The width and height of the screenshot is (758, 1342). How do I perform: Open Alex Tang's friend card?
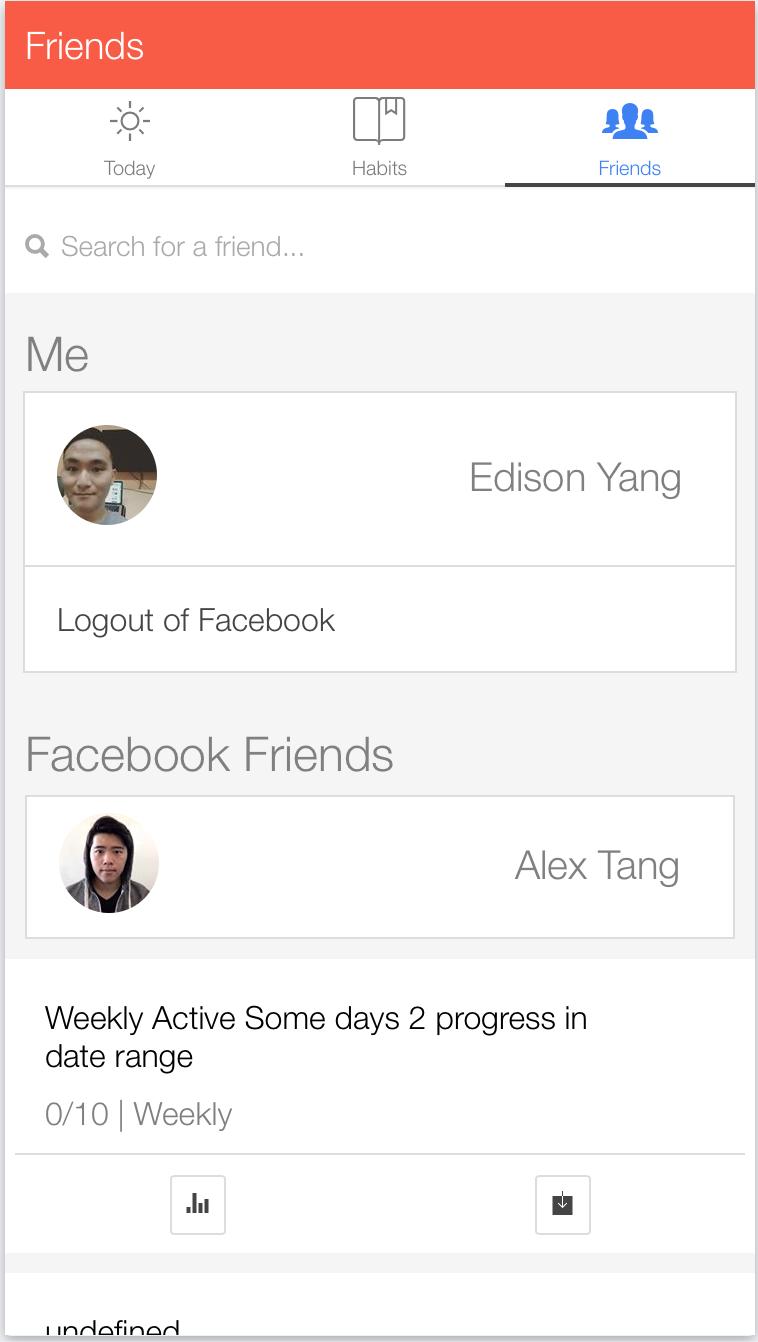[x=380, y=866]
